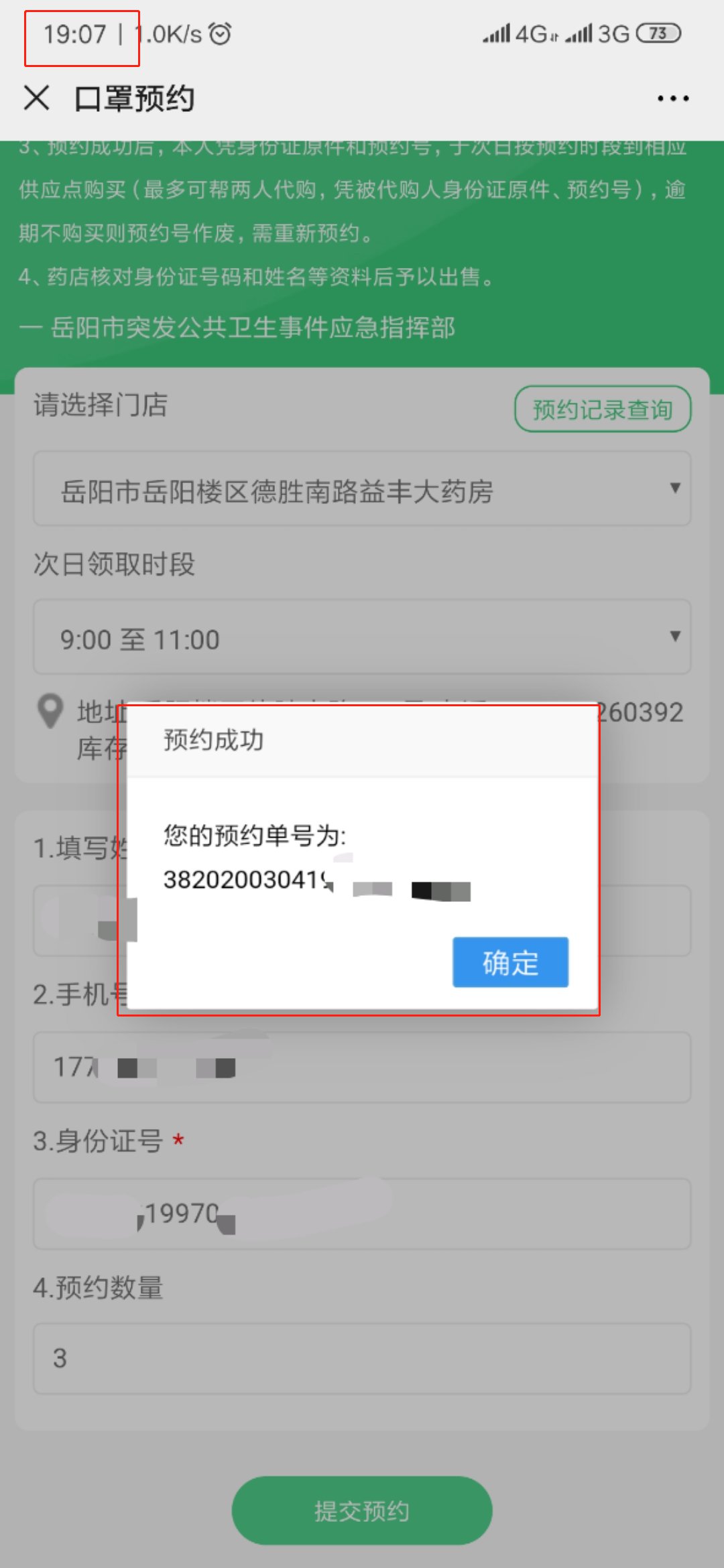Open 预约记录查询 records lookup
This screenshot has height=1568, width=724.
(602, 409)
